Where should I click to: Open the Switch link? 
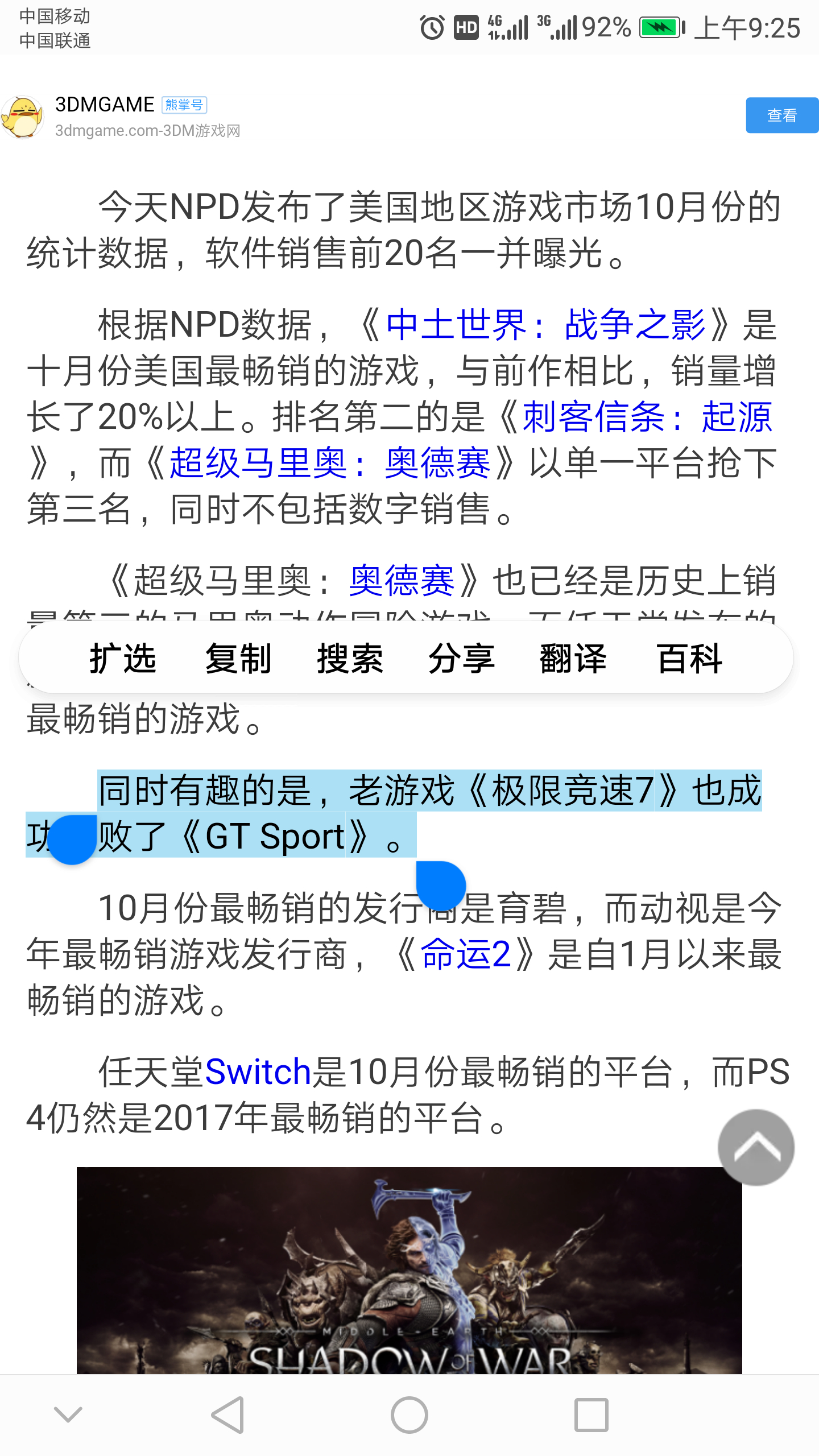(x=258, y=1072)
